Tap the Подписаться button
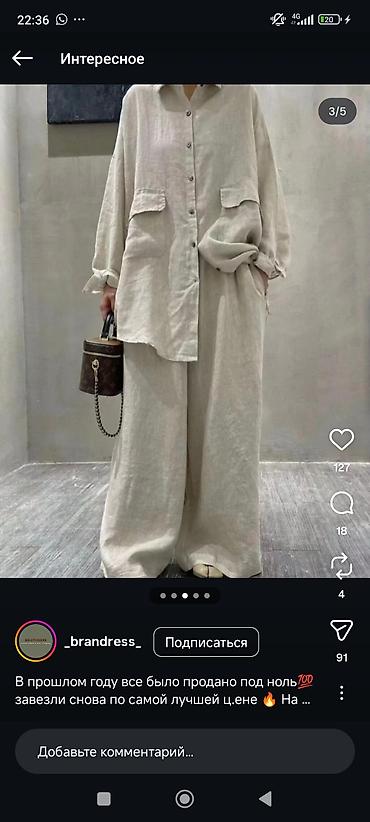This screenshot has height=822, width=370. tap(206, 642)
